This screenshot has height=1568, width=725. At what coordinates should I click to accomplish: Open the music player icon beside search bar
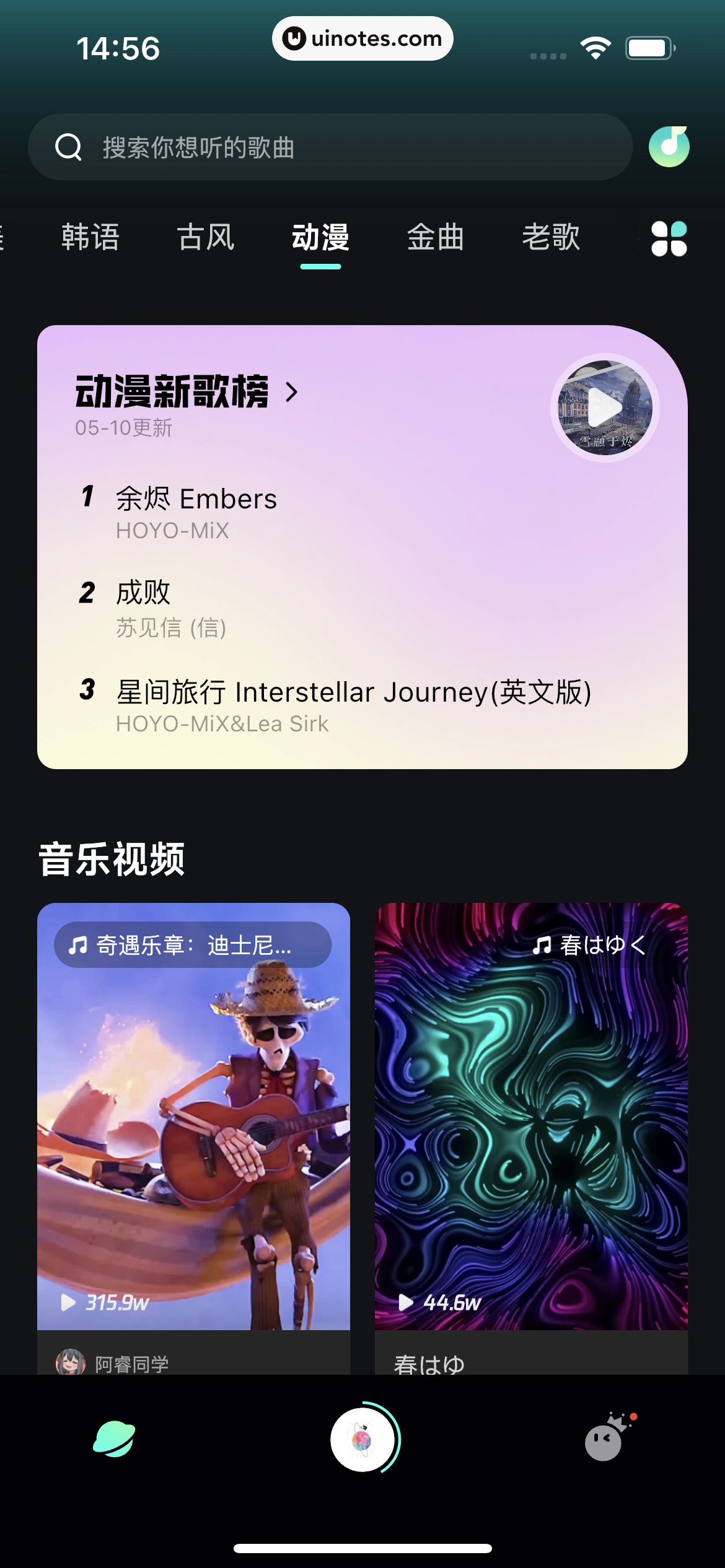click(670, 147)
